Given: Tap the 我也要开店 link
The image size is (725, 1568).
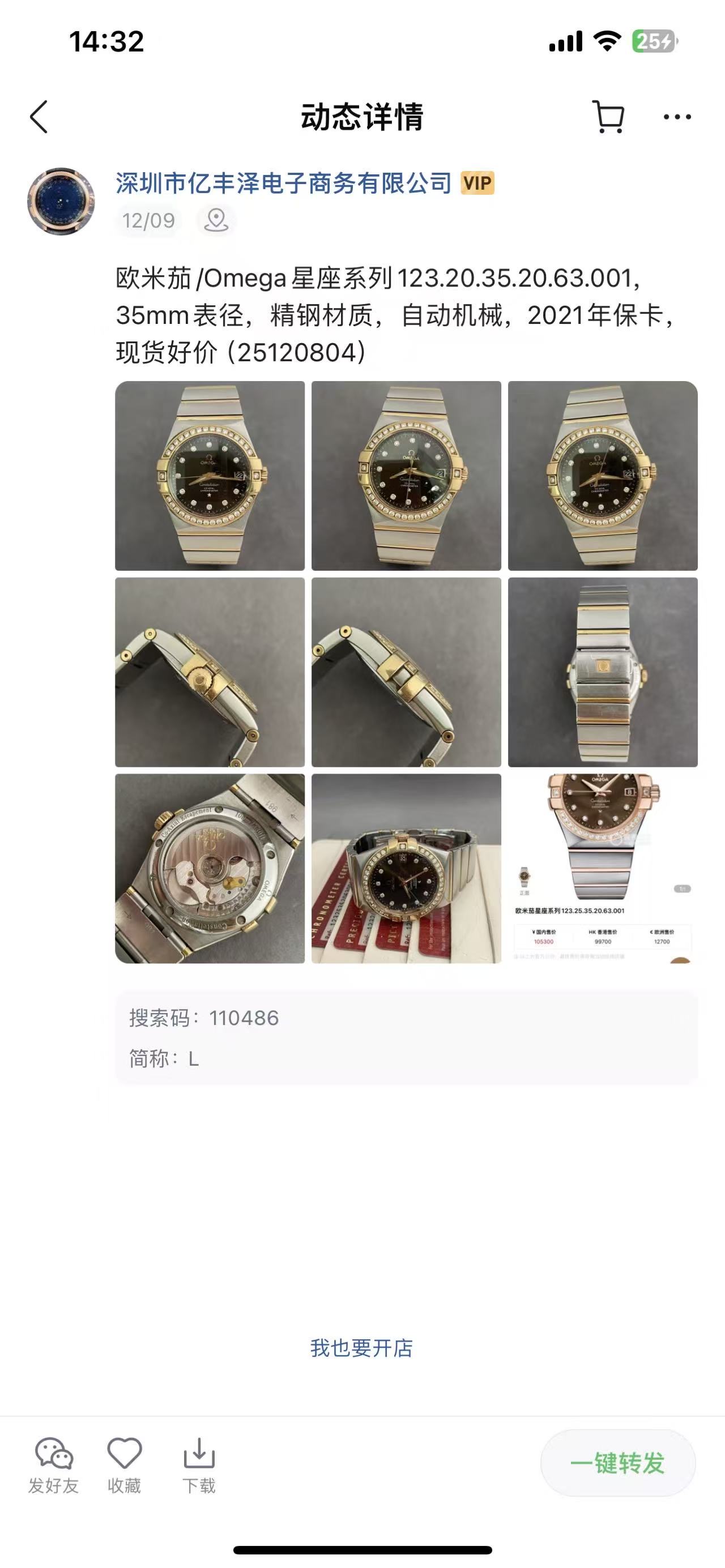Looking at the screenshot, I should click(361, 1348).
